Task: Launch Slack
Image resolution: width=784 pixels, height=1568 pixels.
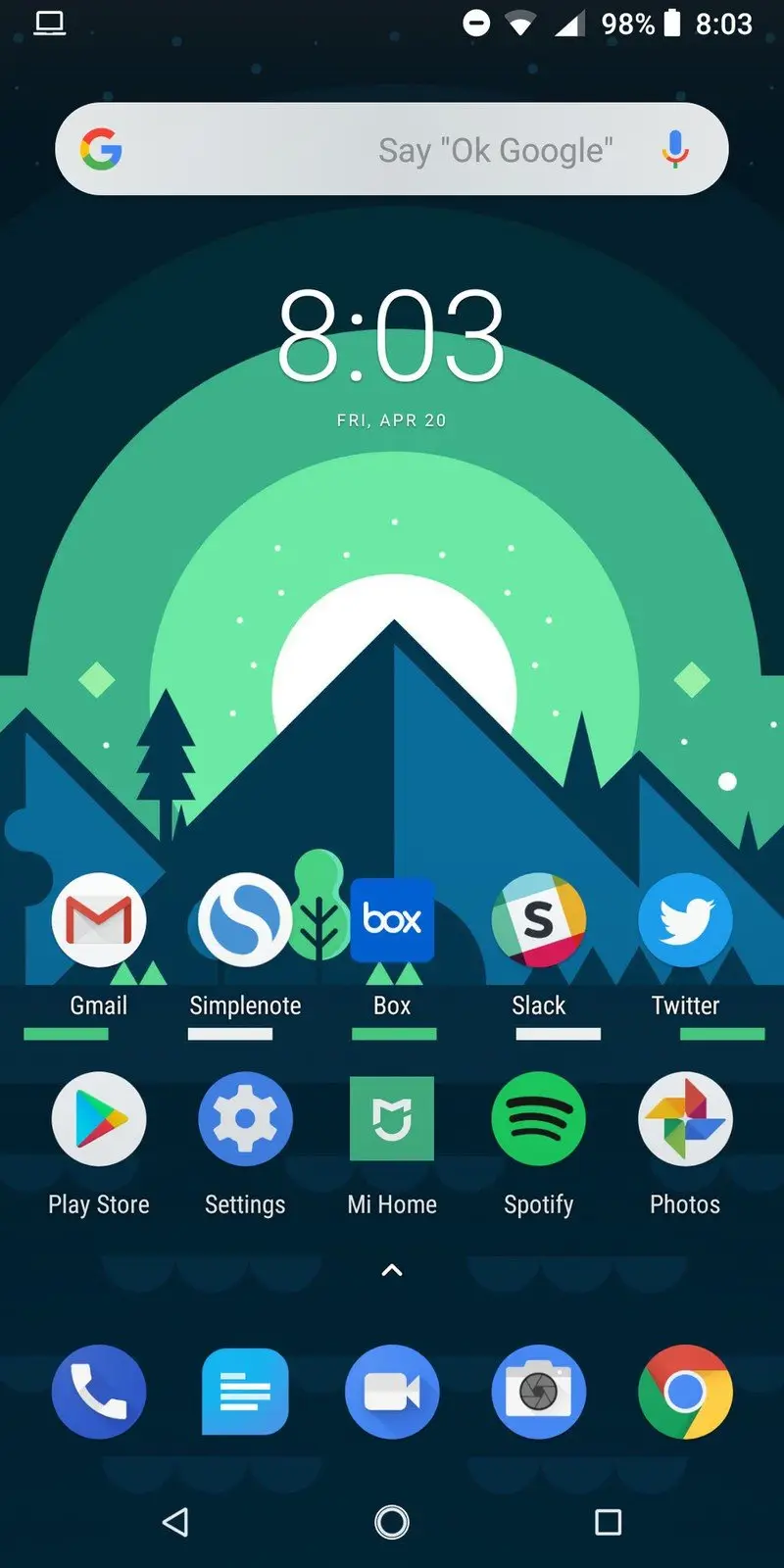Action: tap(538, 921)
